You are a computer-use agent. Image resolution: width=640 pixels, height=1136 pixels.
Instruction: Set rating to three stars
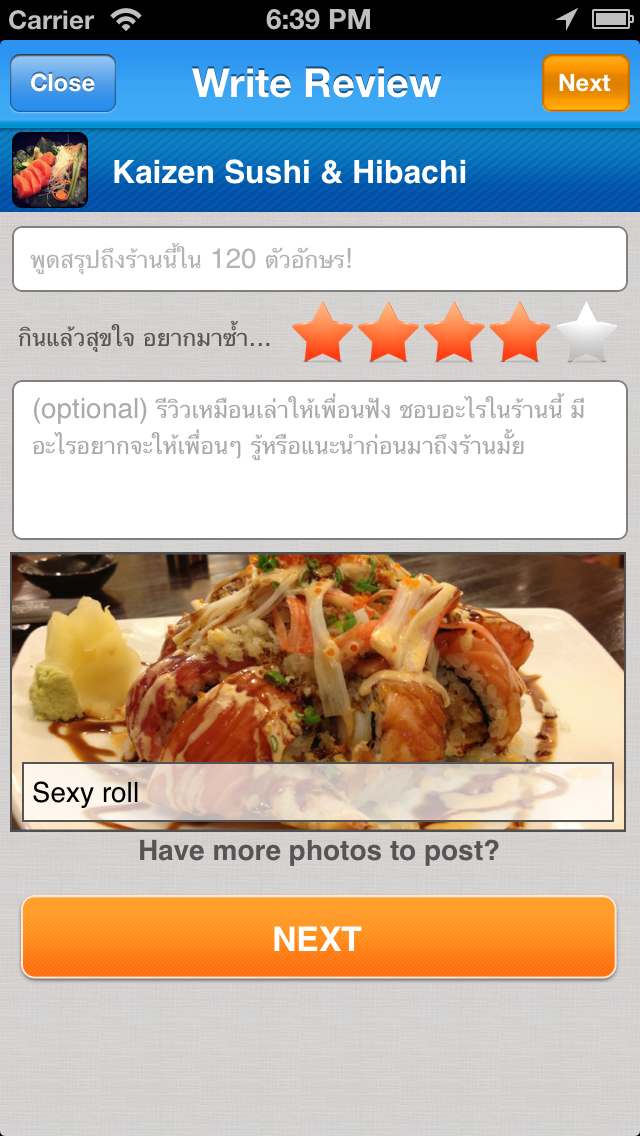[x=454, y=334]
